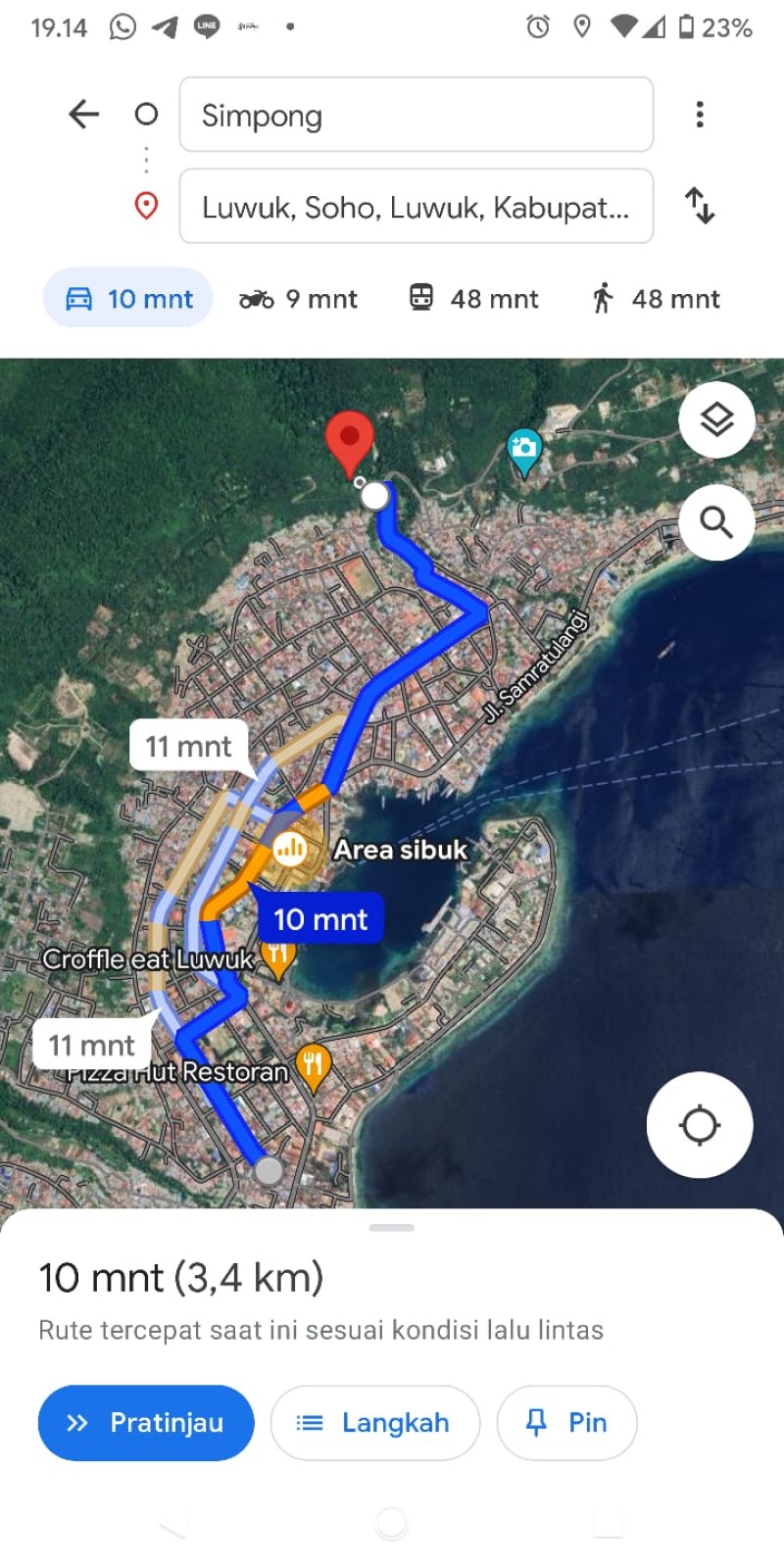Center map on my location

(x=700, y=1125)
